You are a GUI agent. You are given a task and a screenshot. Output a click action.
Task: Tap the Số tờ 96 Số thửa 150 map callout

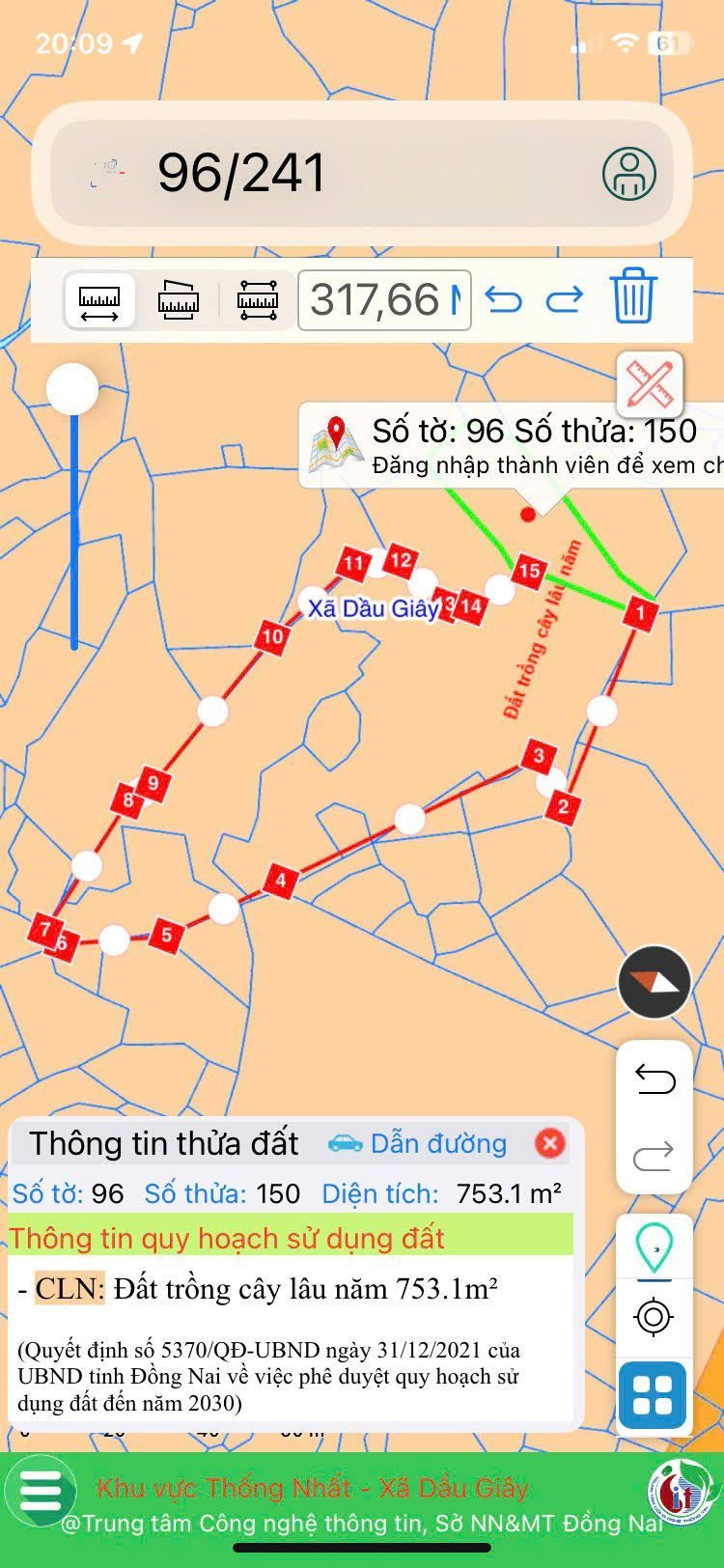coord(512,446)
